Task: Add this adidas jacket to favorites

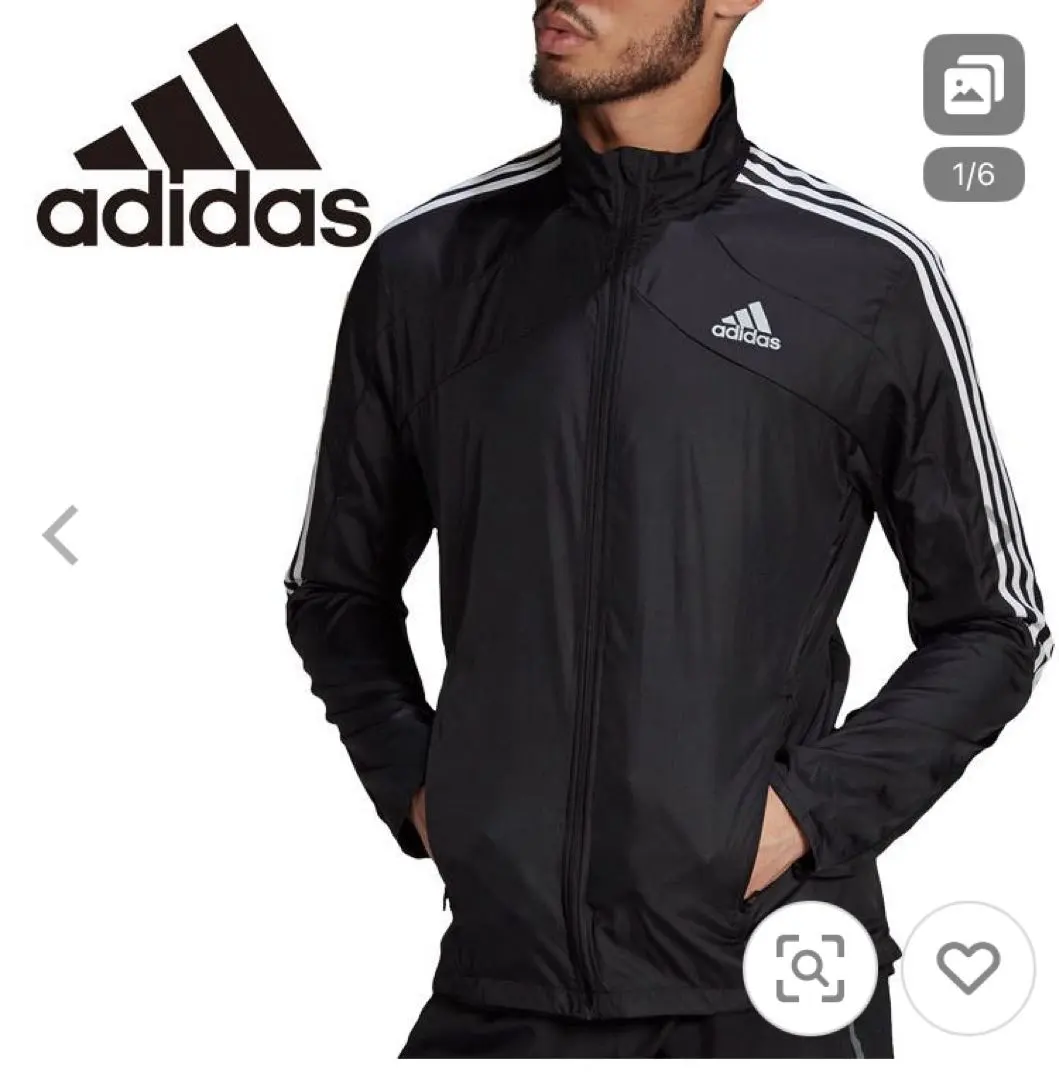Action: pos(967,967)
